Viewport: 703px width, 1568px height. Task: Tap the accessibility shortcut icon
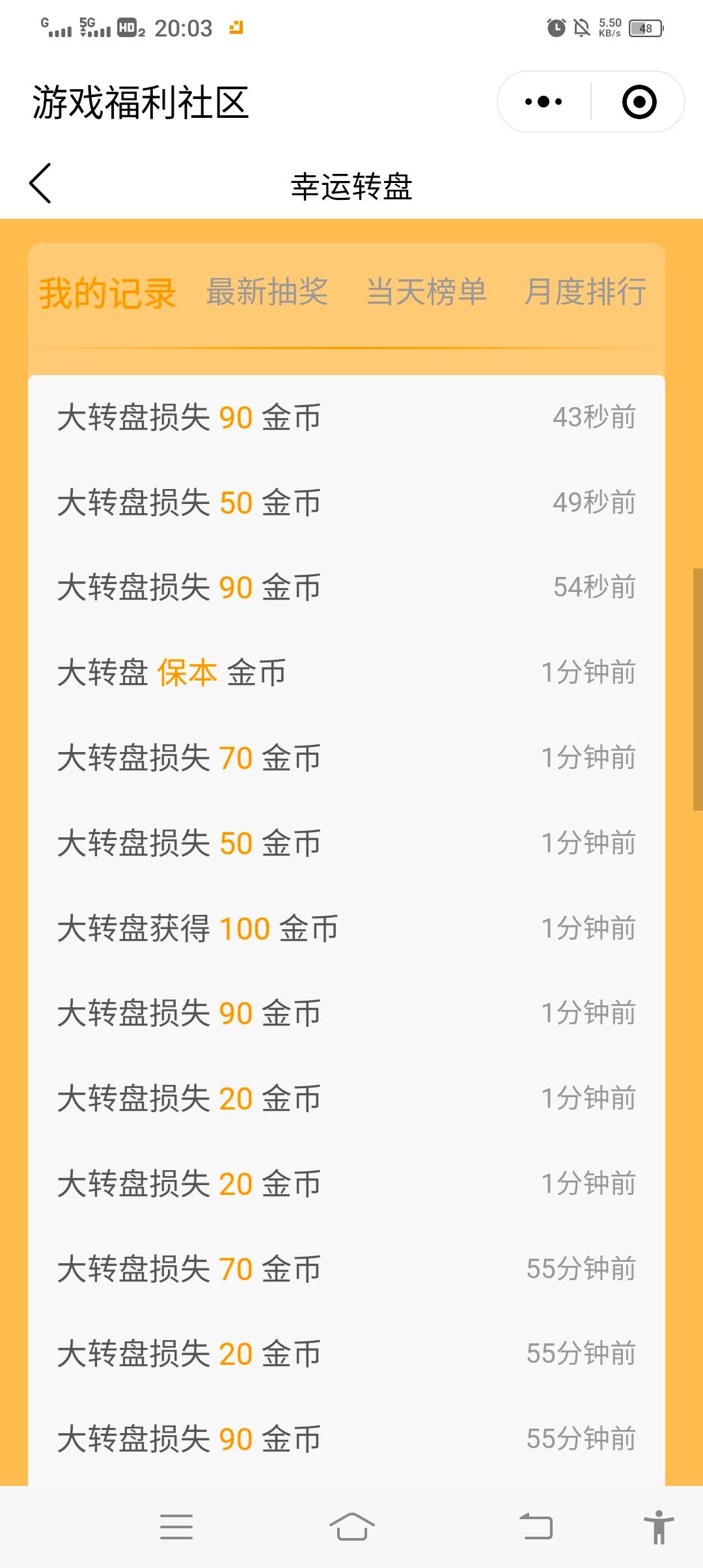659,1526
